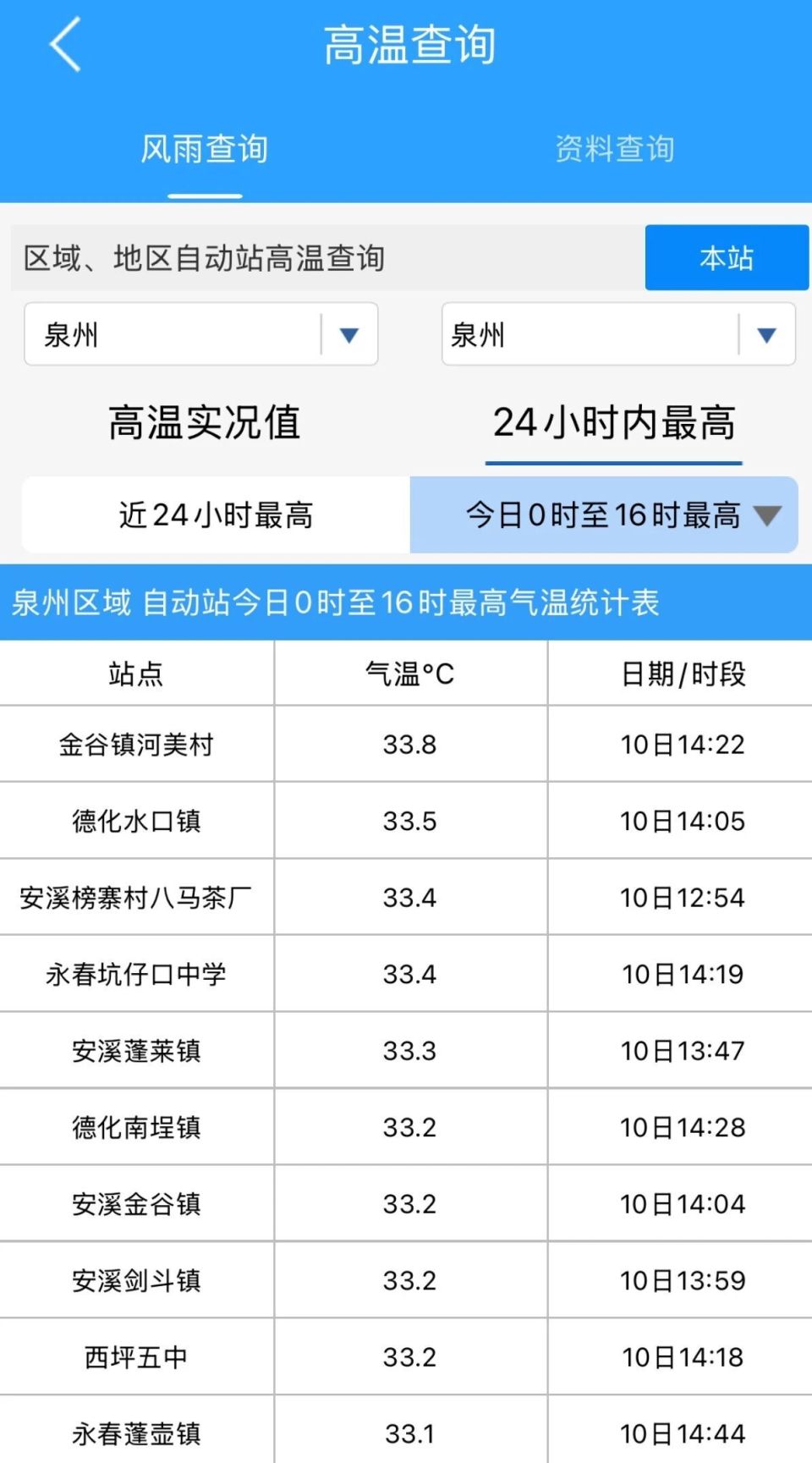This screenshot has height=1463, width=812.
Task: Click the 西坪五中 station row
Action: pos(135,1357)
